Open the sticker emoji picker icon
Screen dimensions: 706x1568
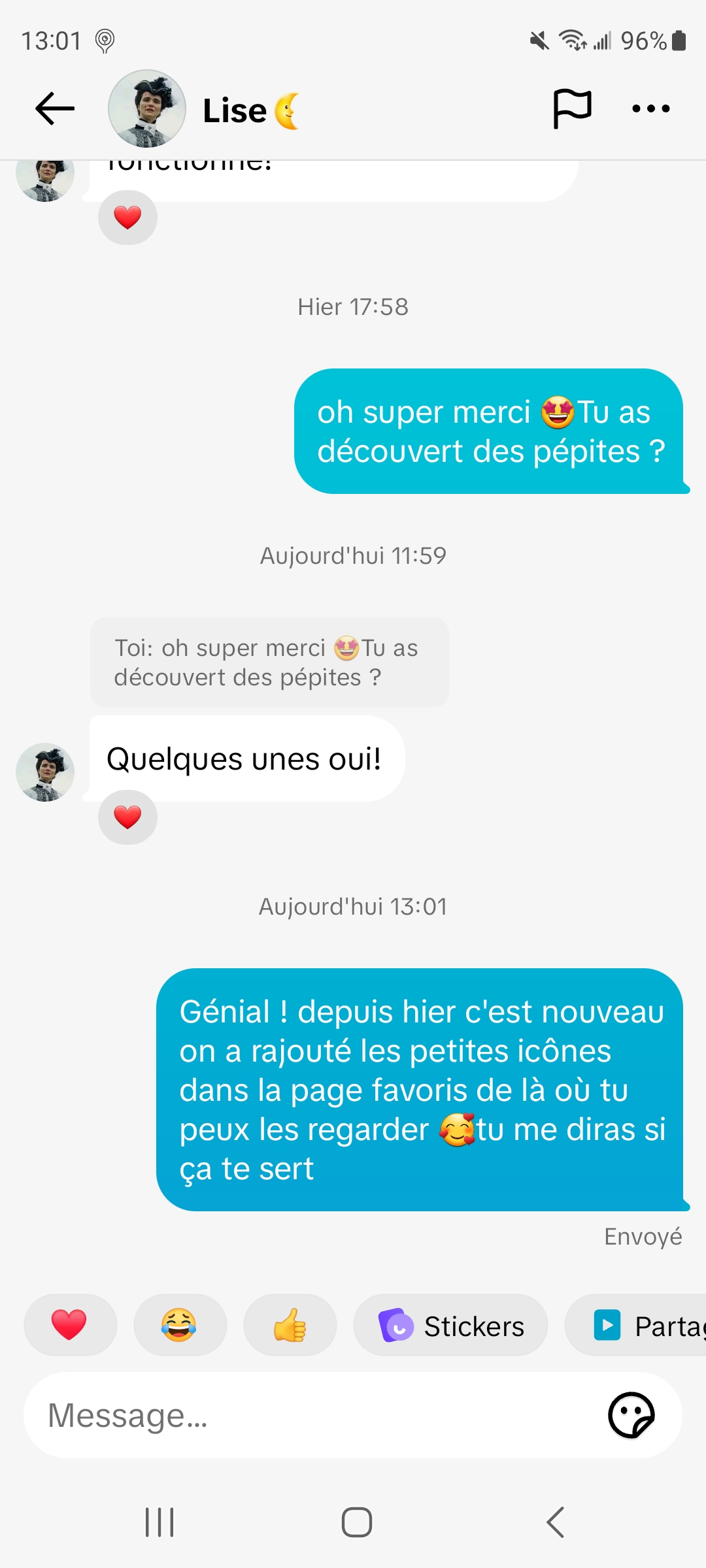pos(631,1416)
